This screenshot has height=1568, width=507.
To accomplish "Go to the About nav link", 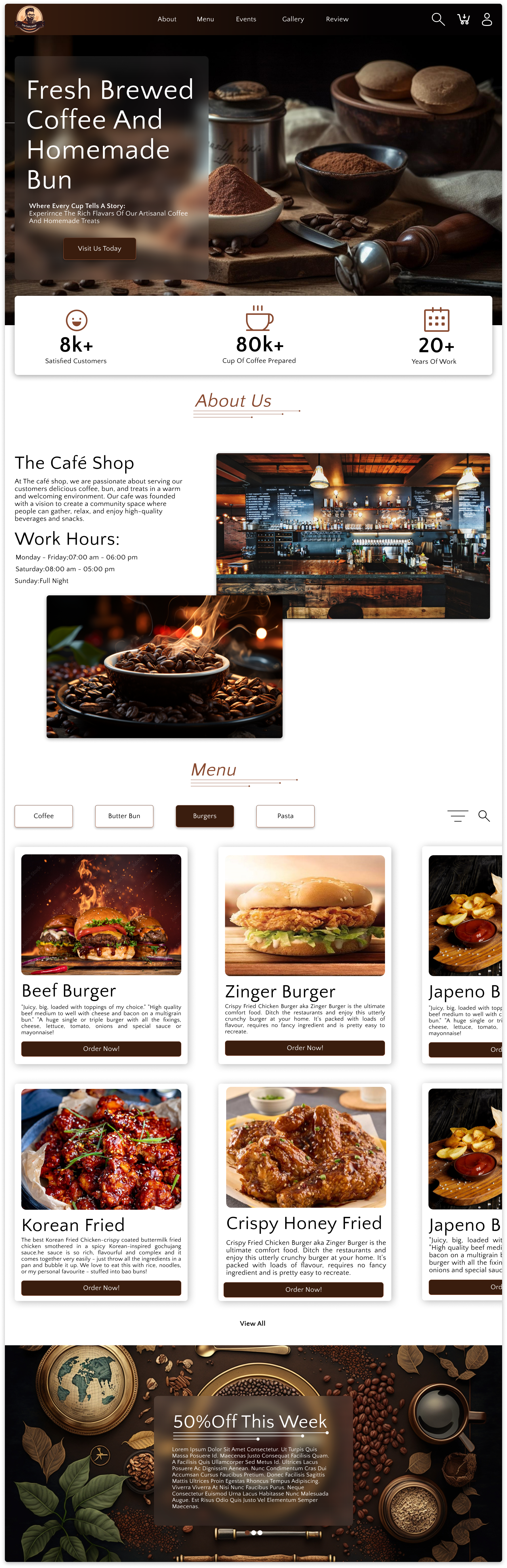I will point(167,20).
